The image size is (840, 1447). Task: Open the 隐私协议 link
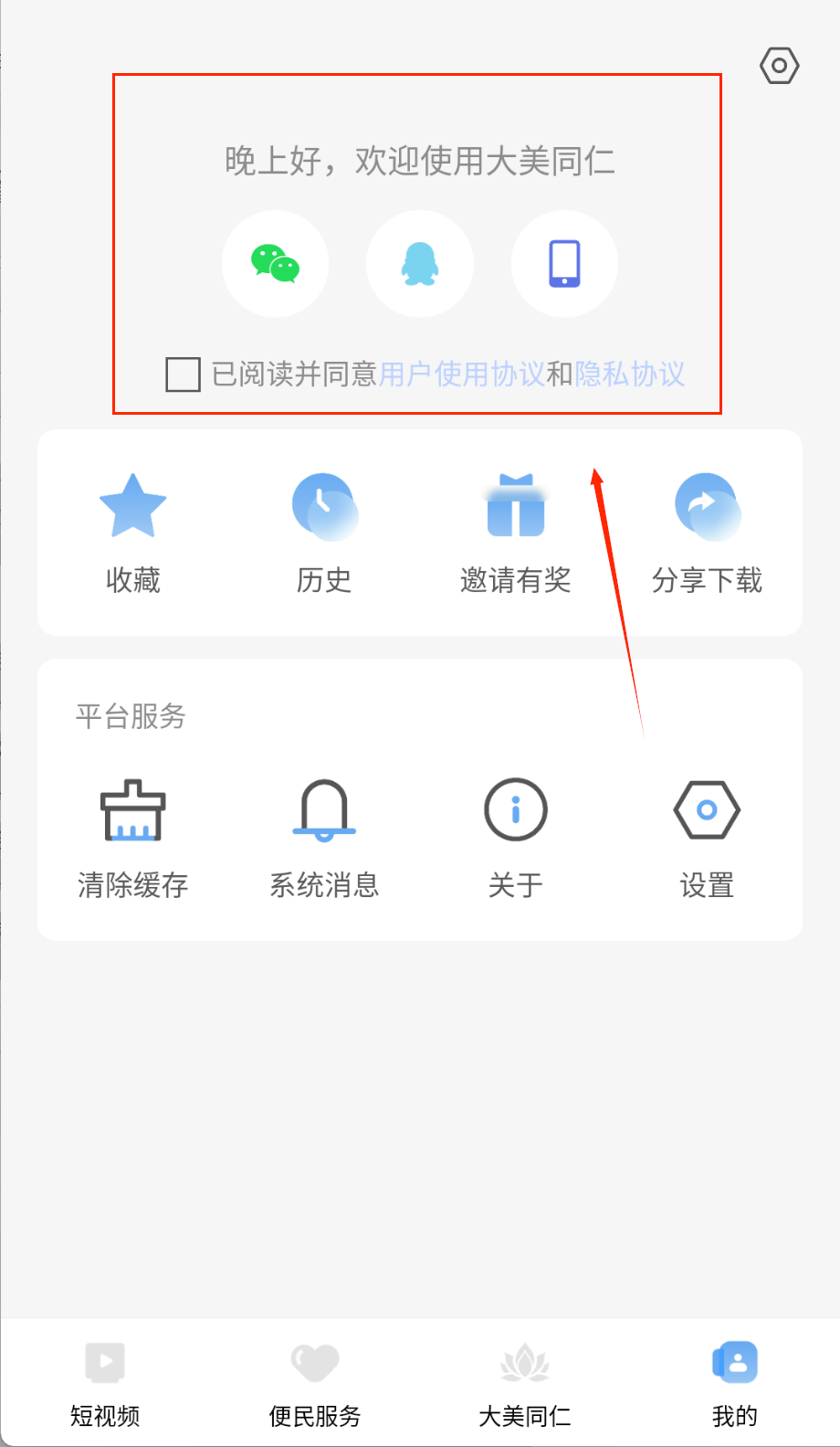click(629, 374)
